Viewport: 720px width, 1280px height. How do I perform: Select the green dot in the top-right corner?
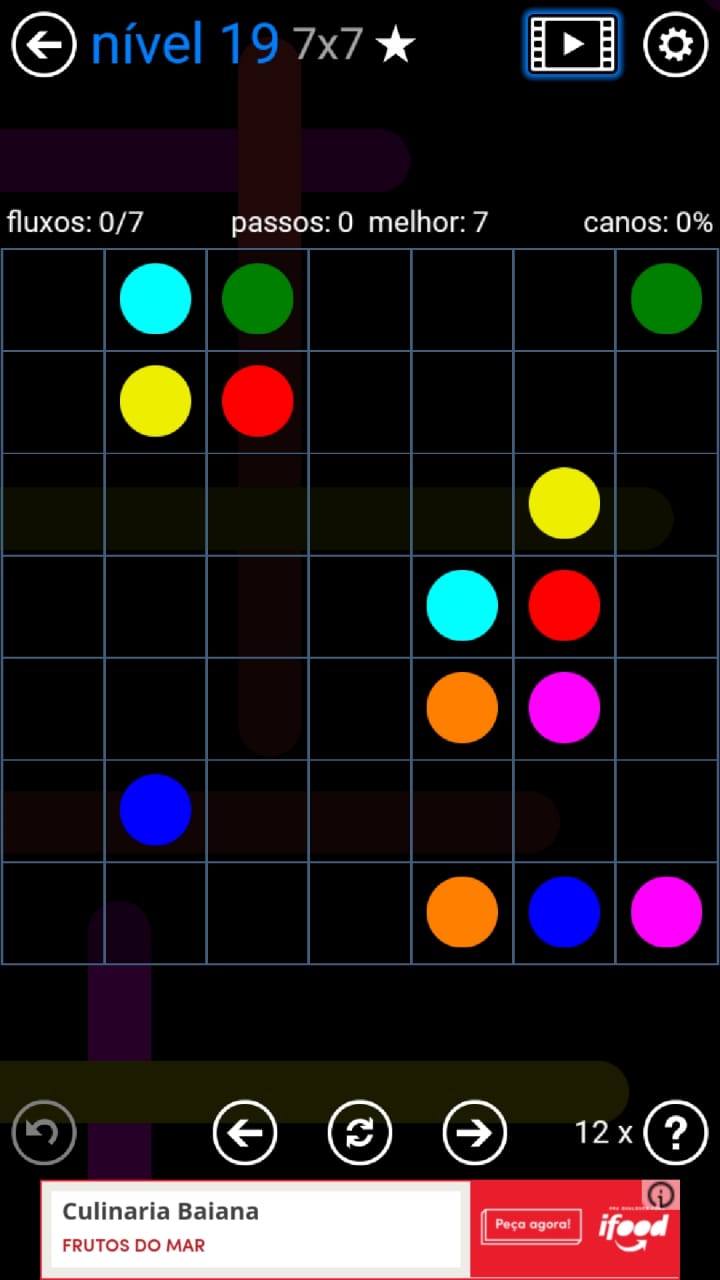tap(666, 299)
